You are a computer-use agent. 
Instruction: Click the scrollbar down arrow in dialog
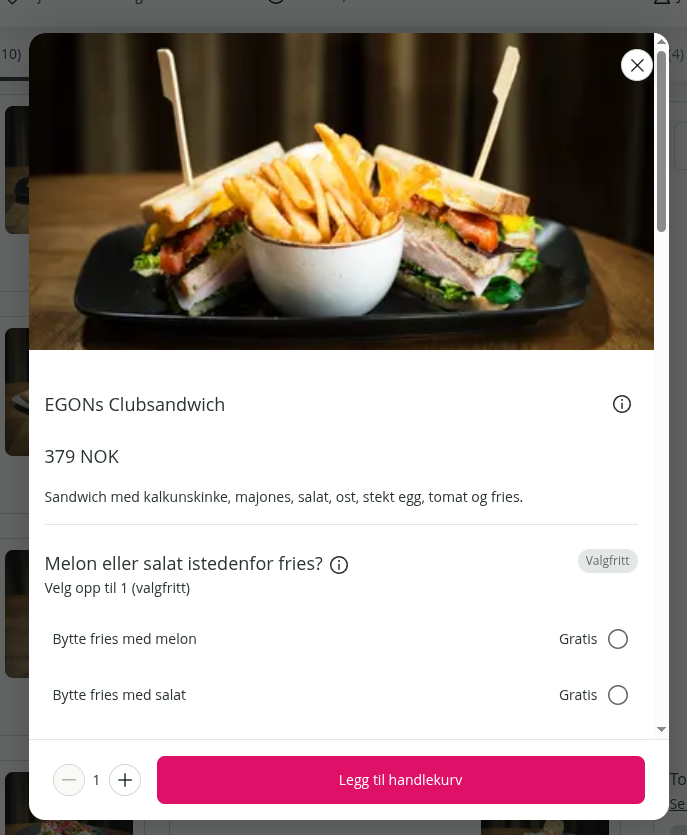pyautogui.click(x=661, y=729)
